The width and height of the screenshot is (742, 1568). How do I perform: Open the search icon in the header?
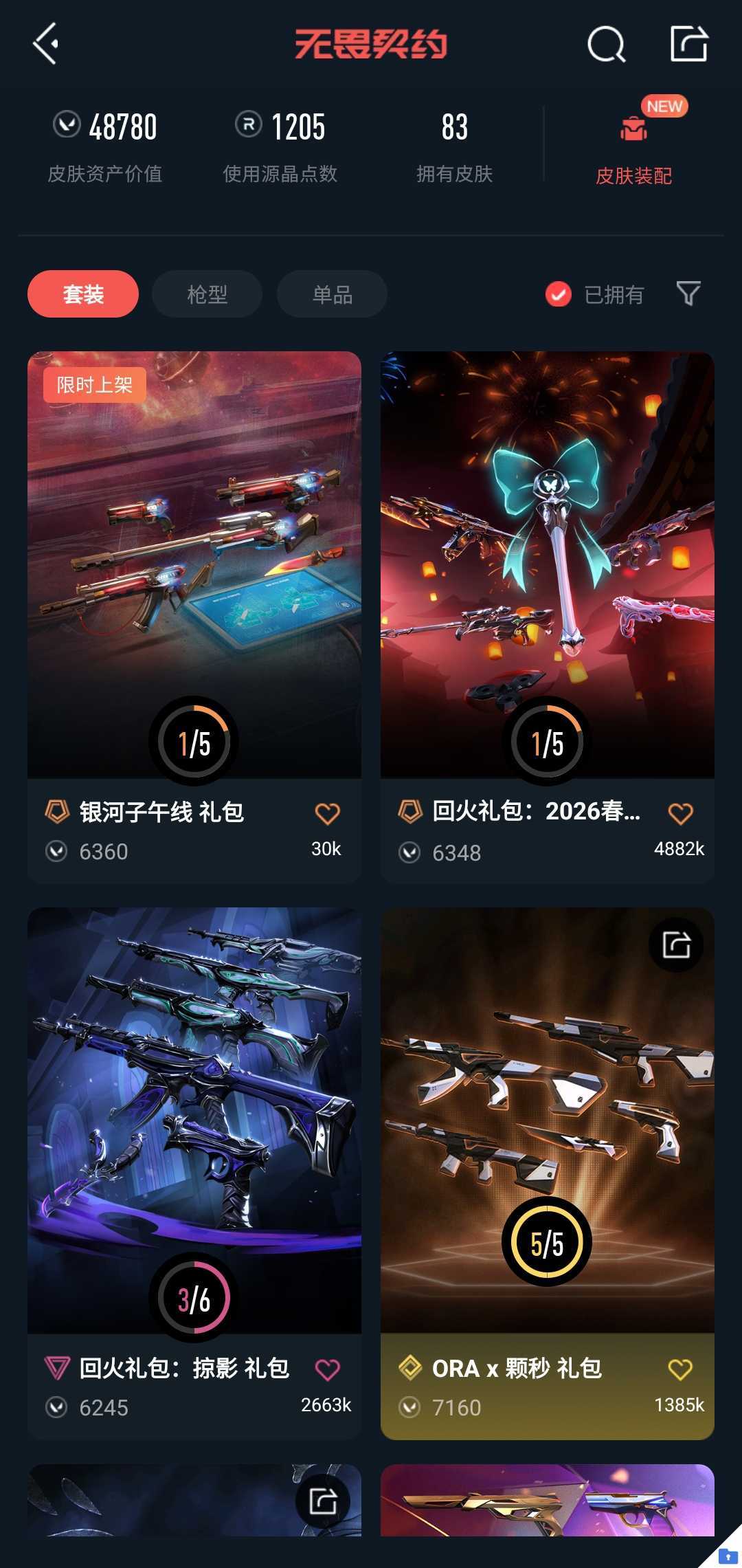point(607,45)
